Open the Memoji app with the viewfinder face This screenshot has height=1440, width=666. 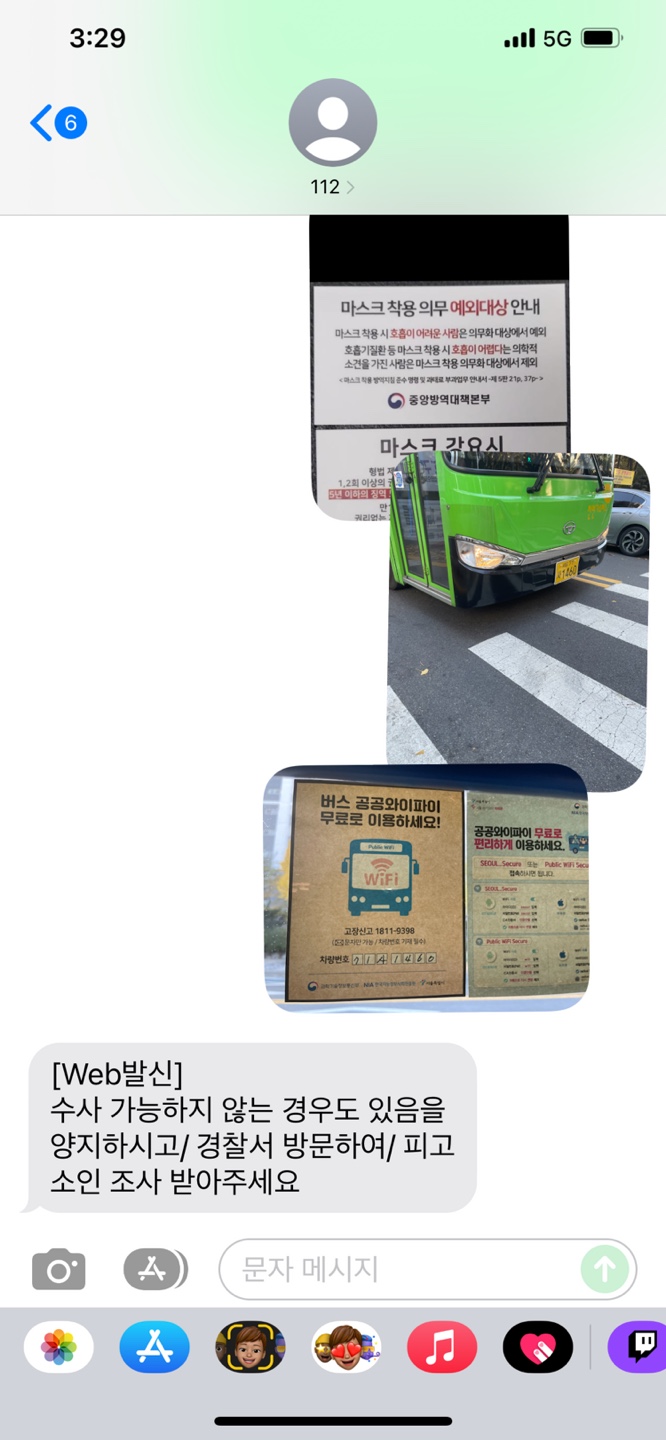[x=250, y=1347]
